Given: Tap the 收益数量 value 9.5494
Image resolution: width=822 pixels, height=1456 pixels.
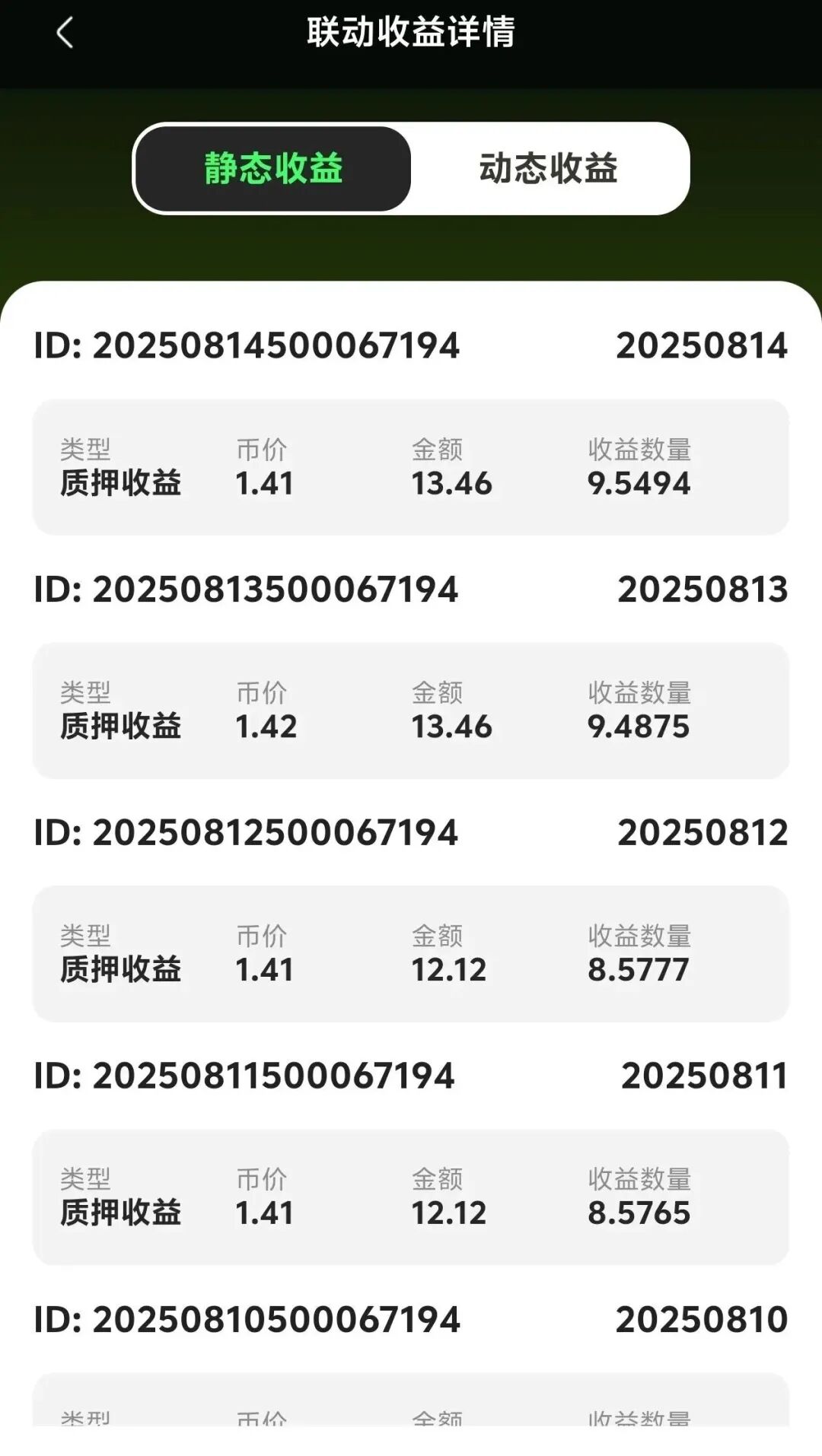Looking at the screenshot, I should (639, 482).
